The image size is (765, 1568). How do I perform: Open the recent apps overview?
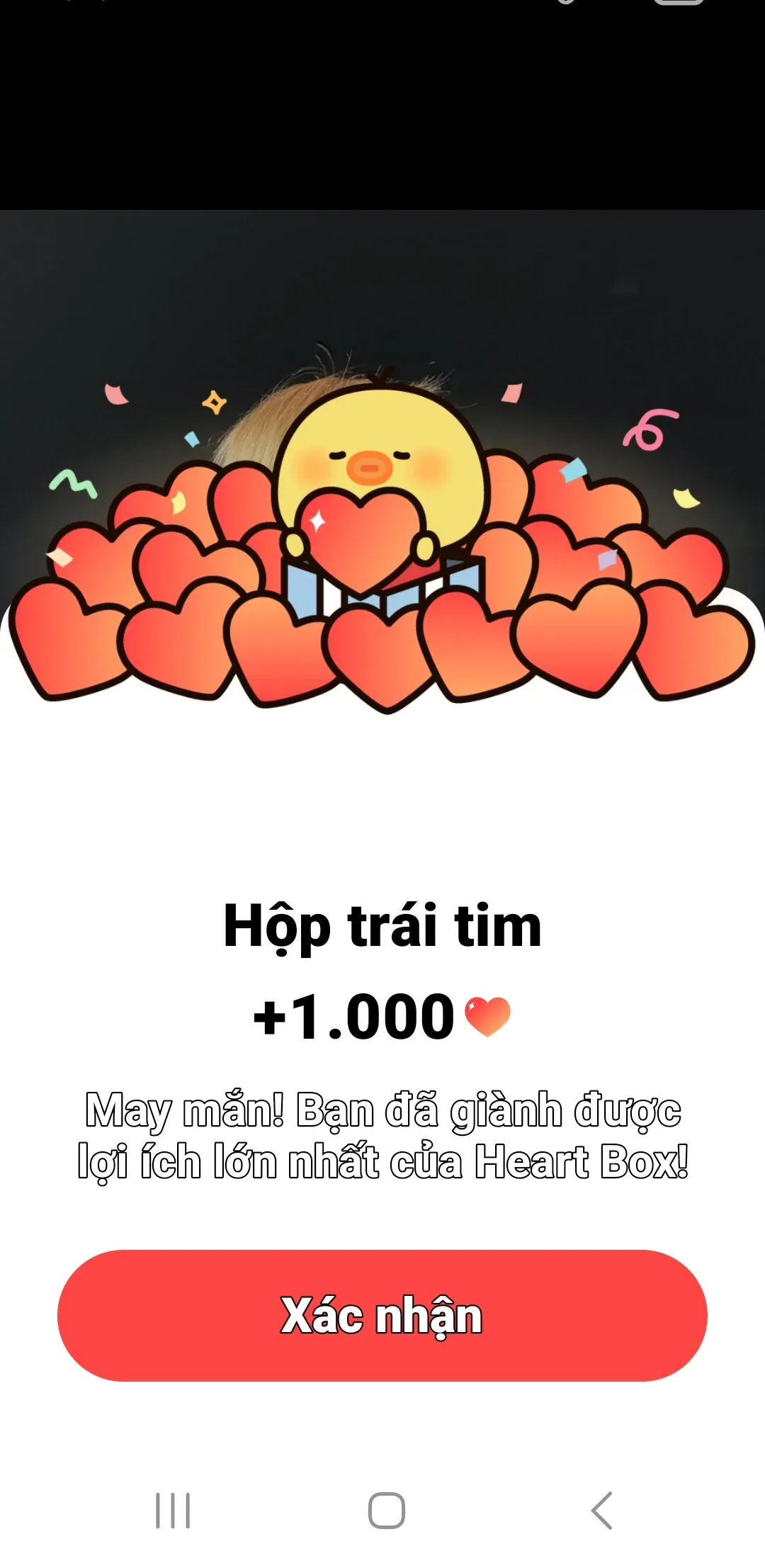(173, 1510)
